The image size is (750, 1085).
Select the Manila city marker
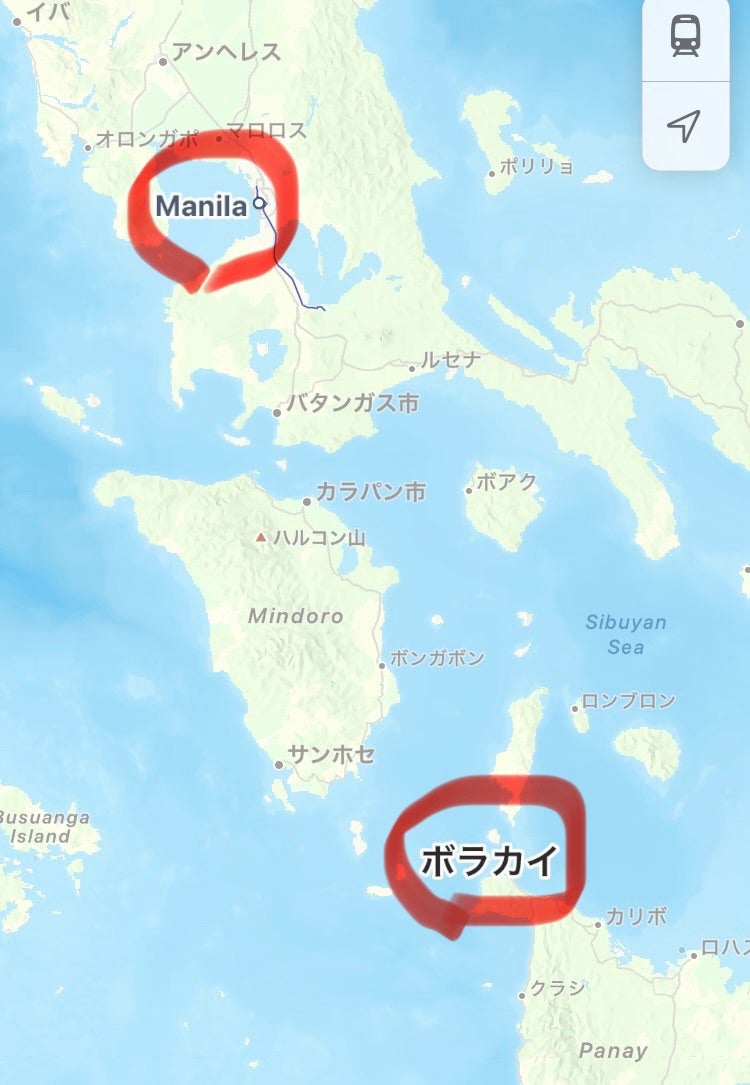pyautogui.click(x=259, y=203)
